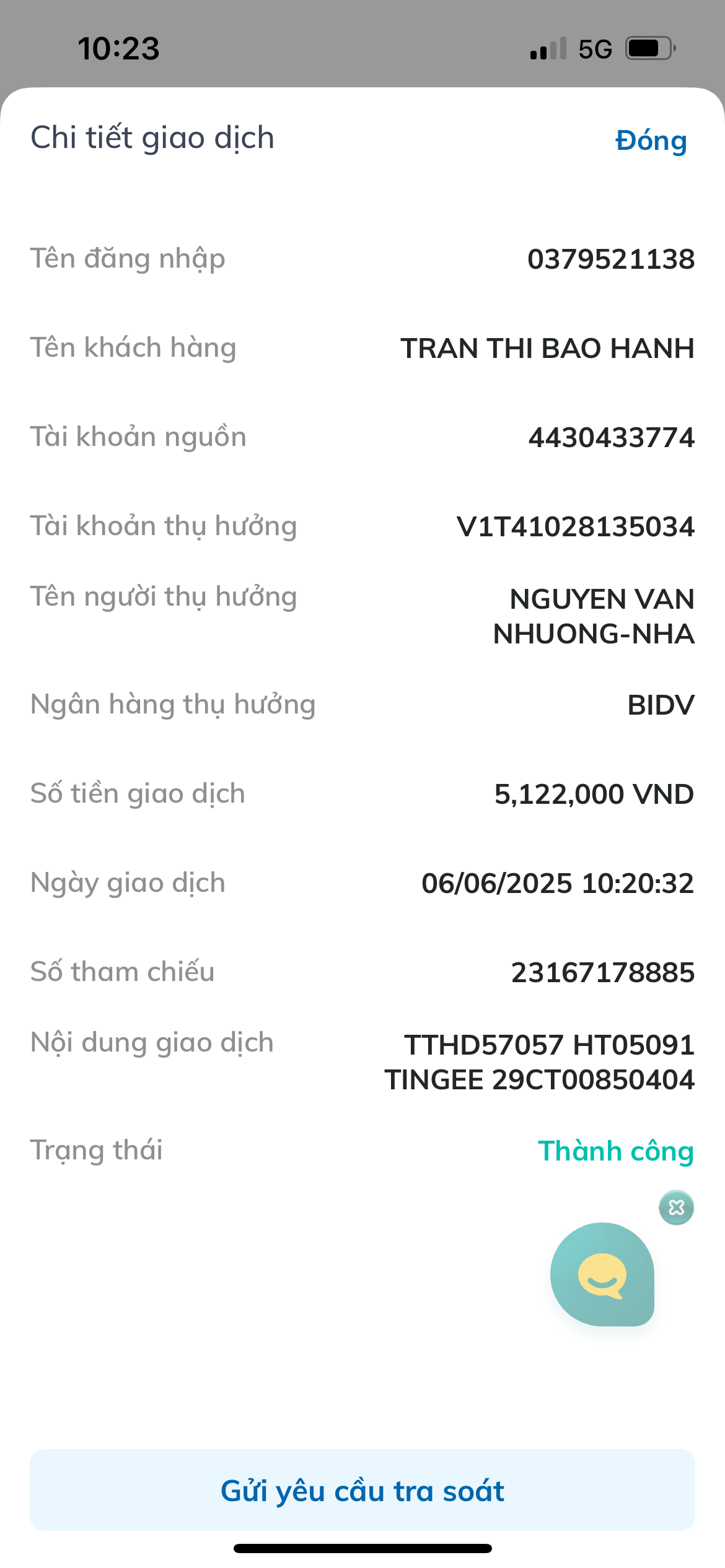
Task: Open the floating chat support bubble
Action: (602, 1274)
